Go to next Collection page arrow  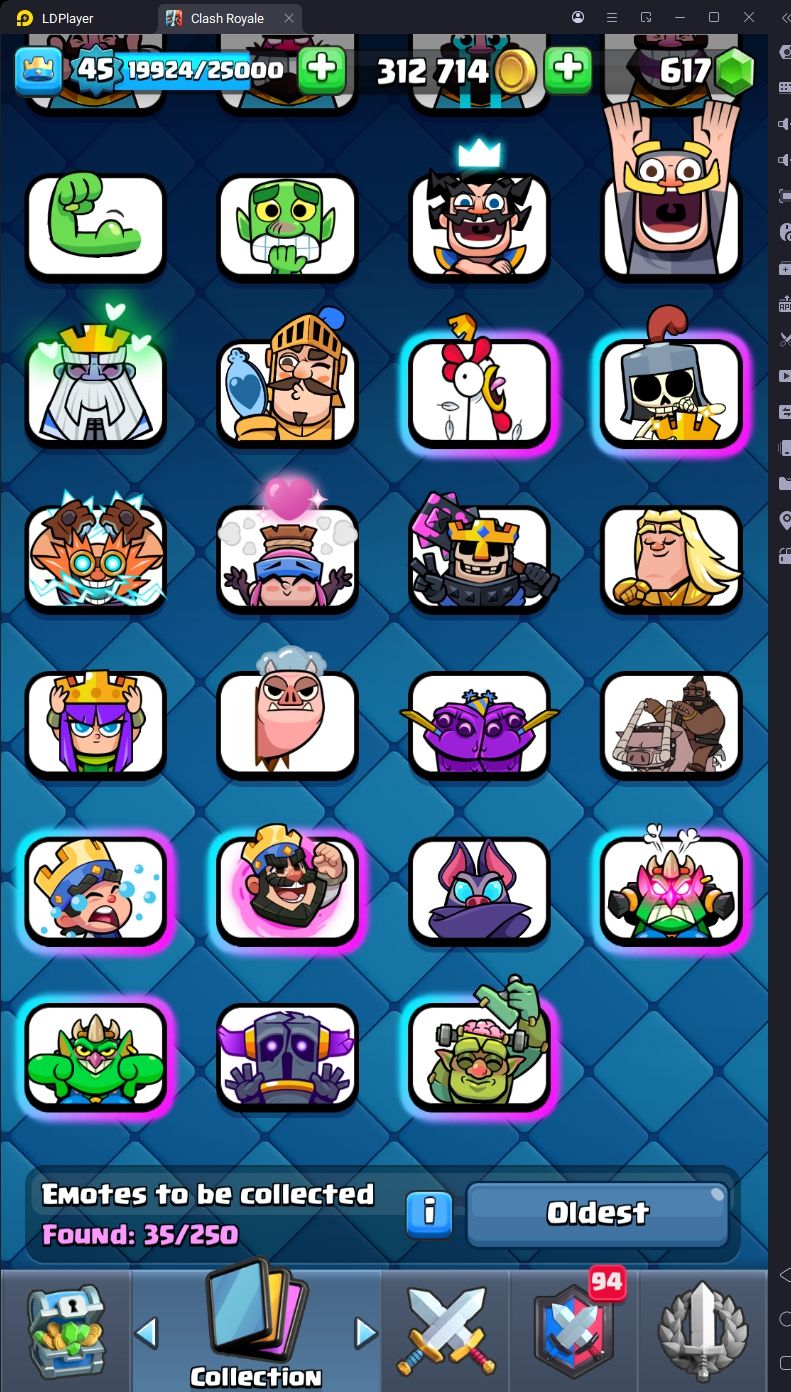pos(366,1332)
